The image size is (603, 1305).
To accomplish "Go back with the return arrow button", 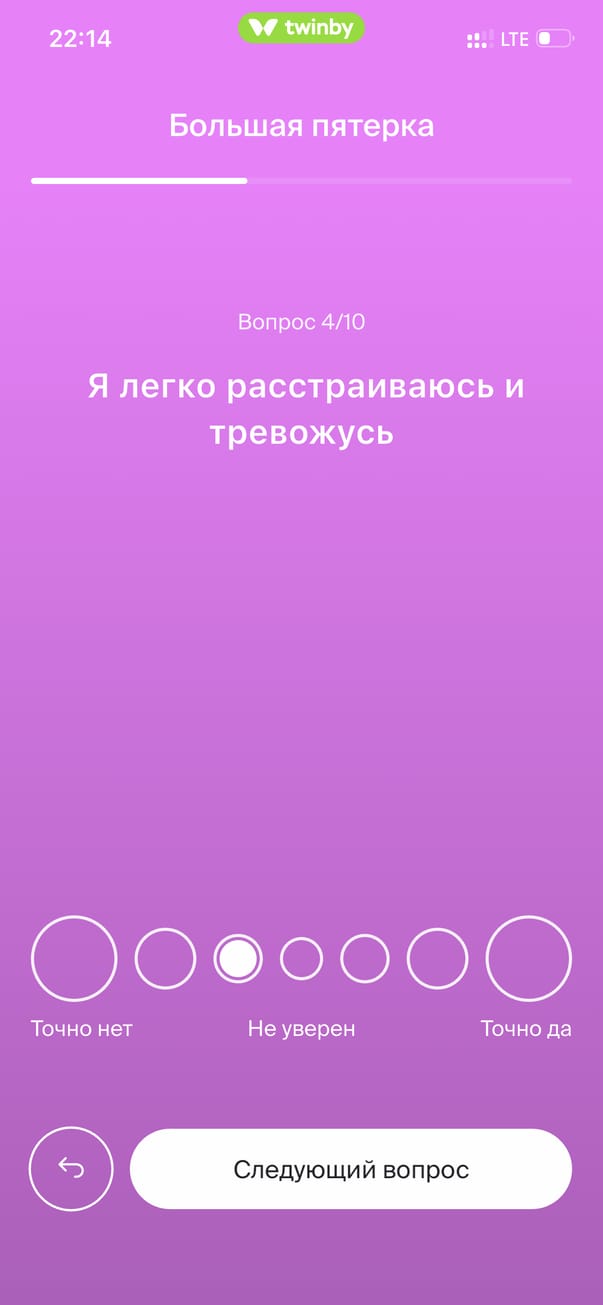I will pyautogui.click(x=71, y=1168).
